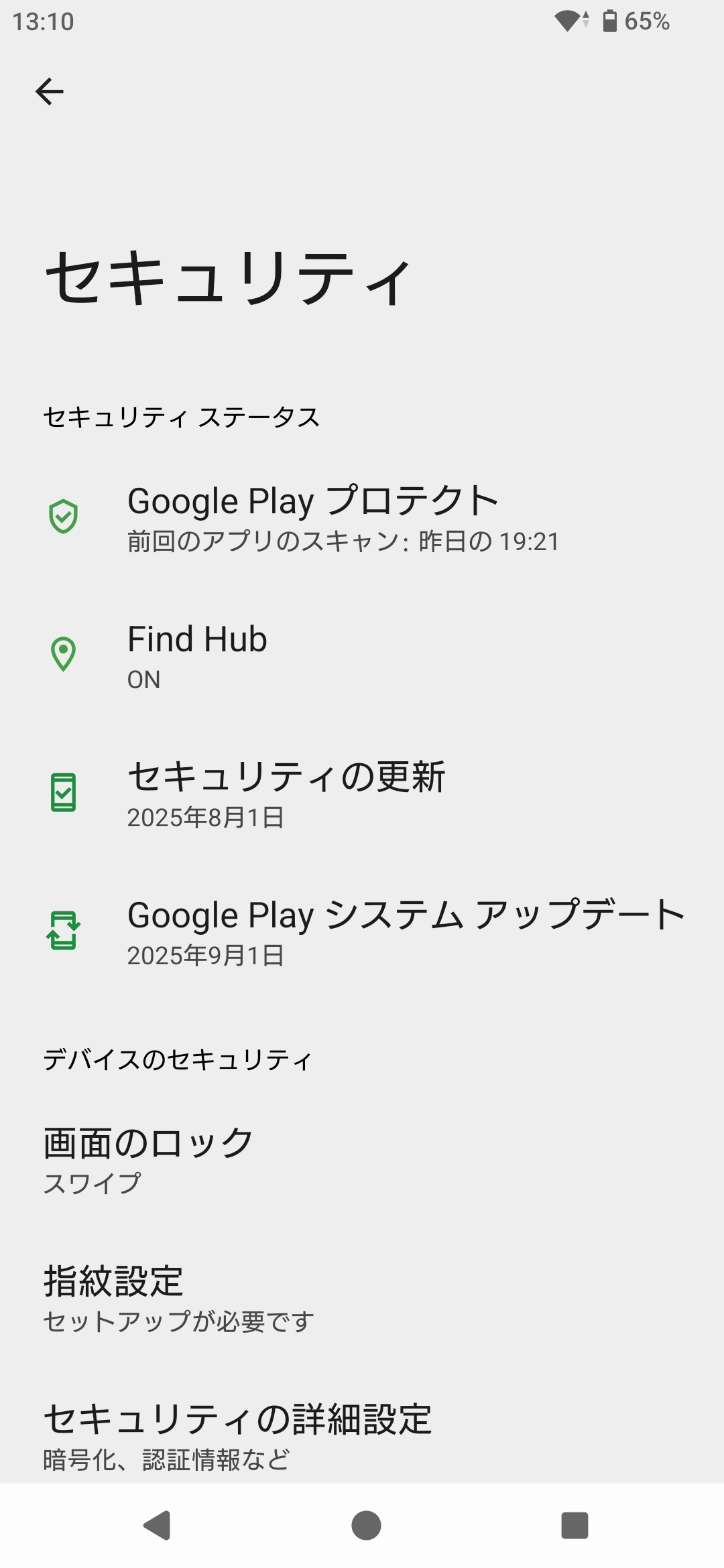Open recent apps from navigation bar
Viewport: 724px width, 1568px height.
(575, 1526)
